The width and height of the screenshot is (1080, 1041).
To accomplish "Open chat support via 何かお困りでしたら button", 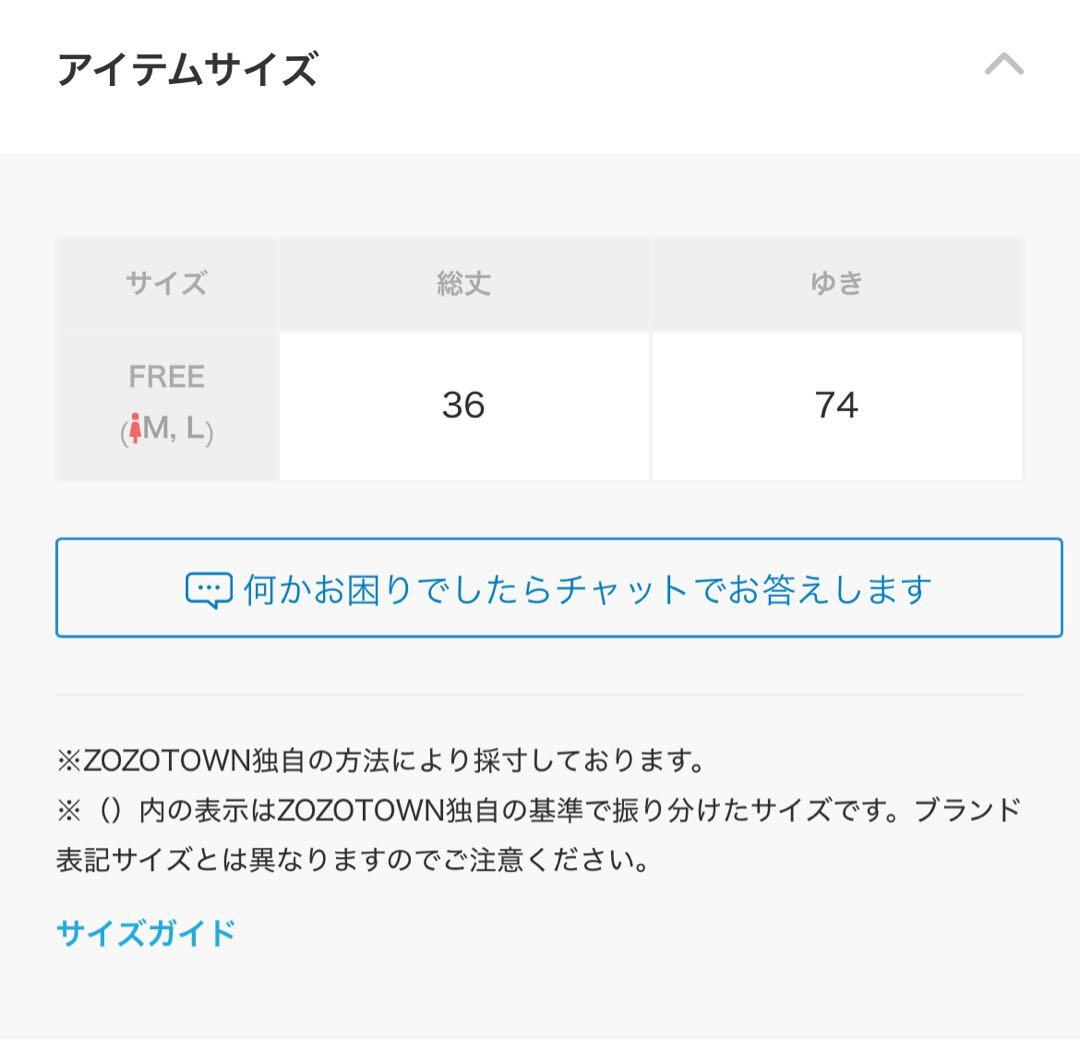I will 559,588.
